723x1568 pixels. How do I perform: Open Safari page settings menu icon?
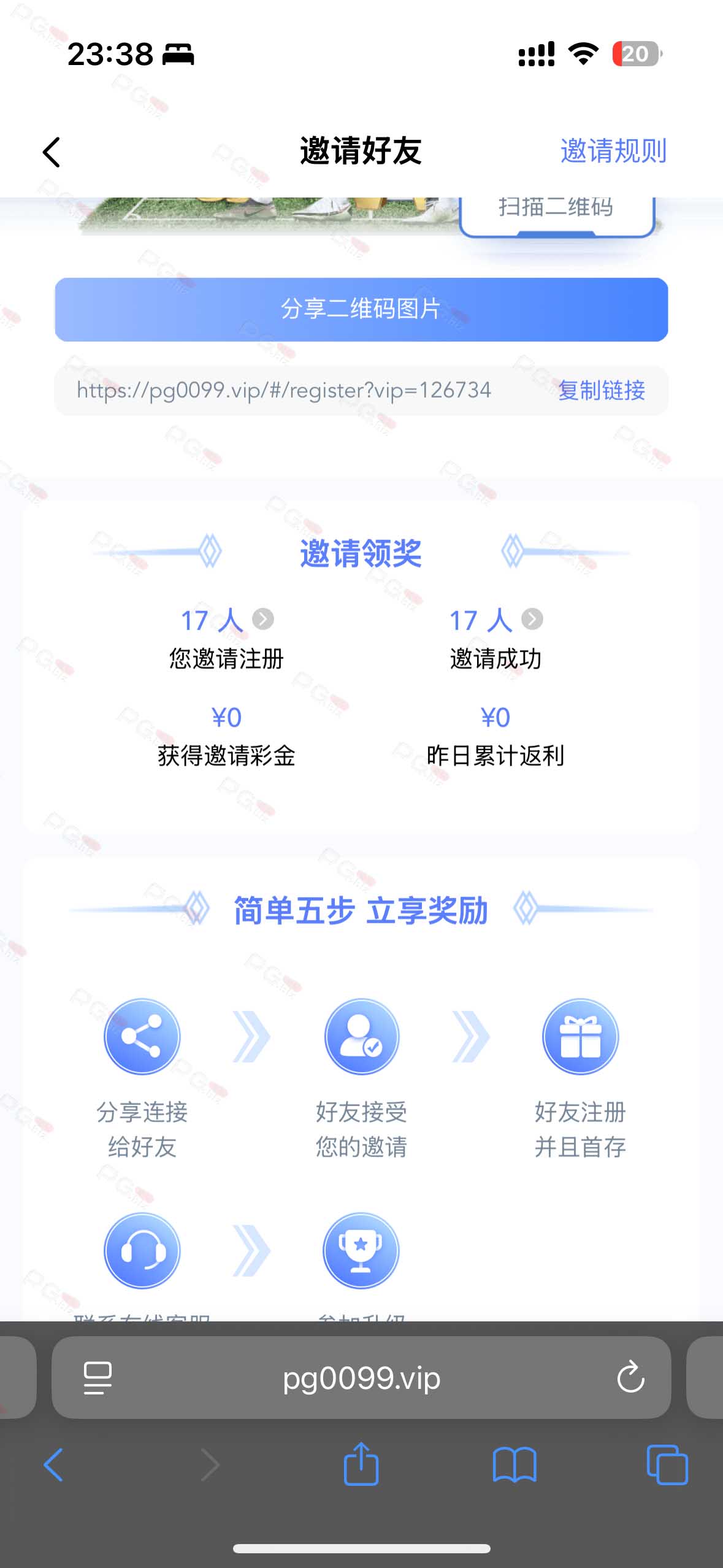[x=97, y=1378]
